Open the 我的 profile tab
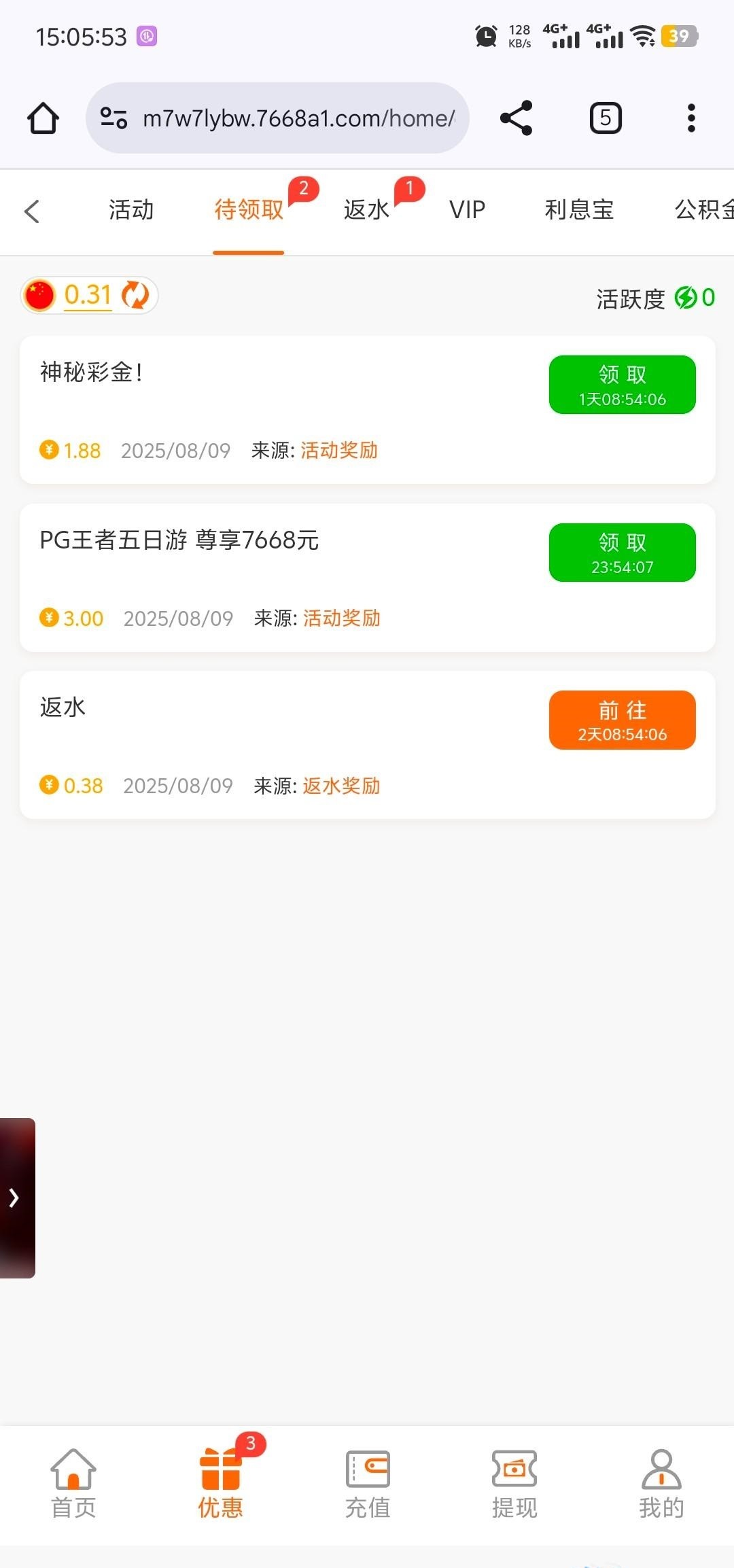 pos(661,1484)
